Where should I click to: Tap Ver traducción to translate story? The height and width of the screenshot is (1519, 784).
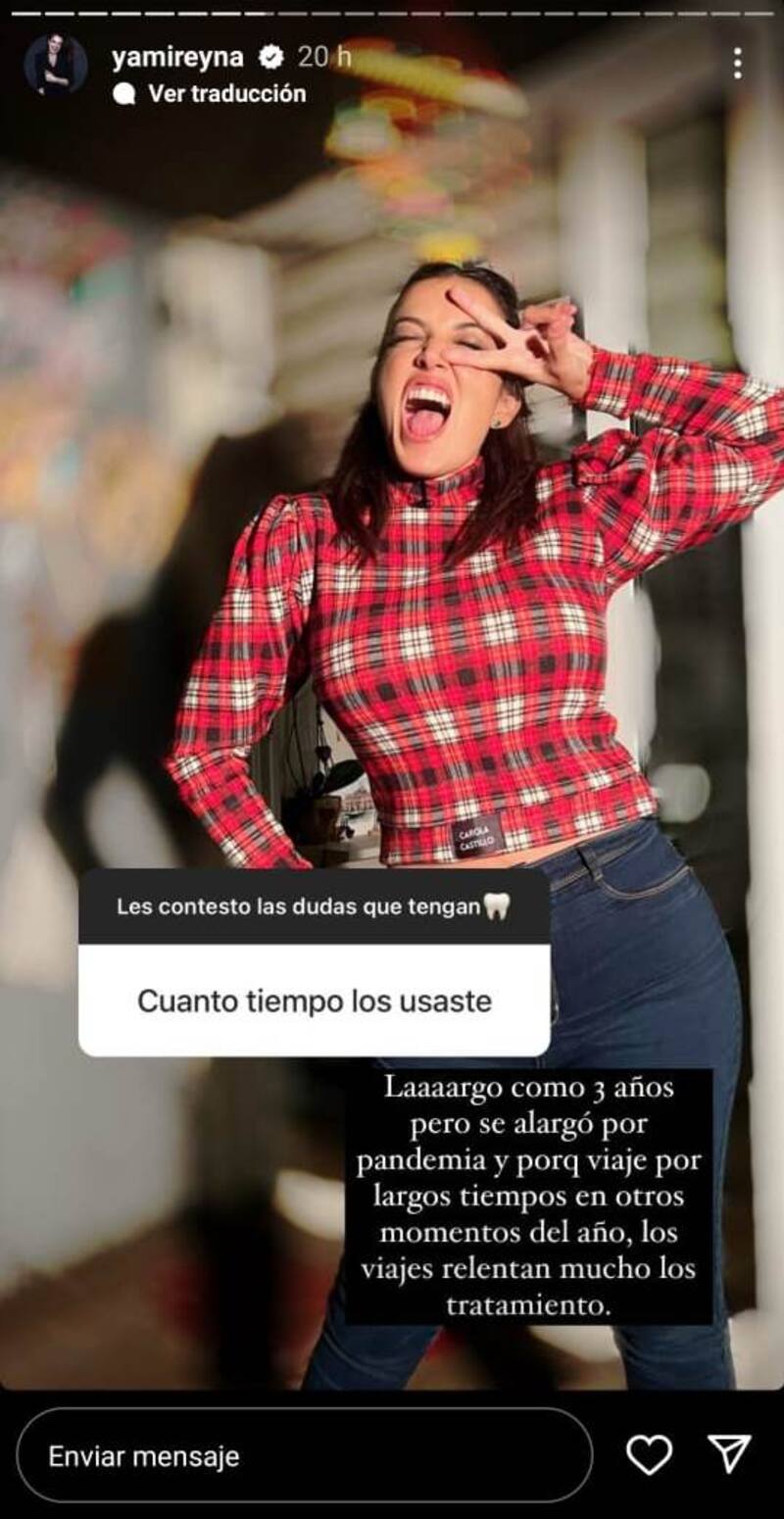(x=226, y=94)
